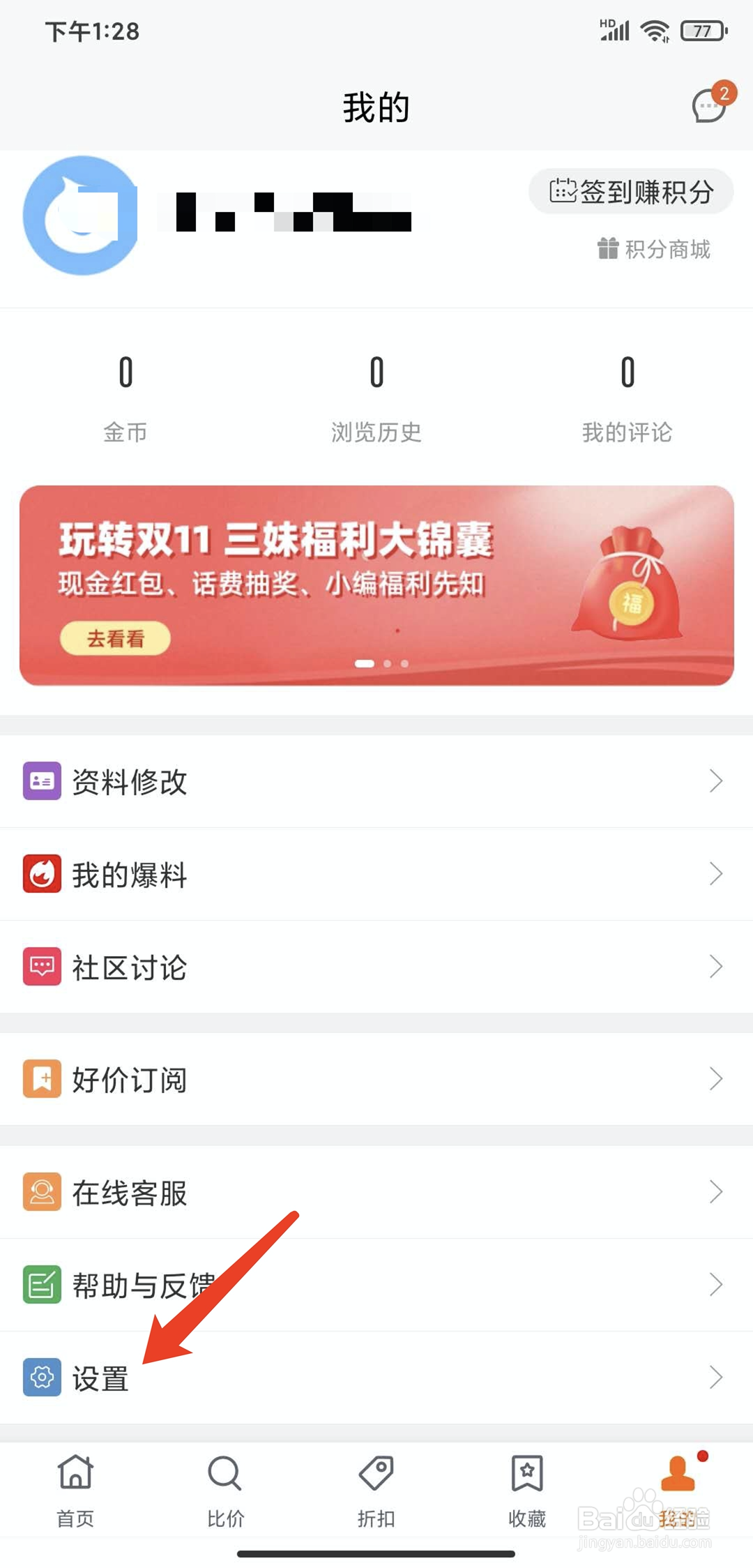Open the 社区讨论 chat icon

click(42, 967)
